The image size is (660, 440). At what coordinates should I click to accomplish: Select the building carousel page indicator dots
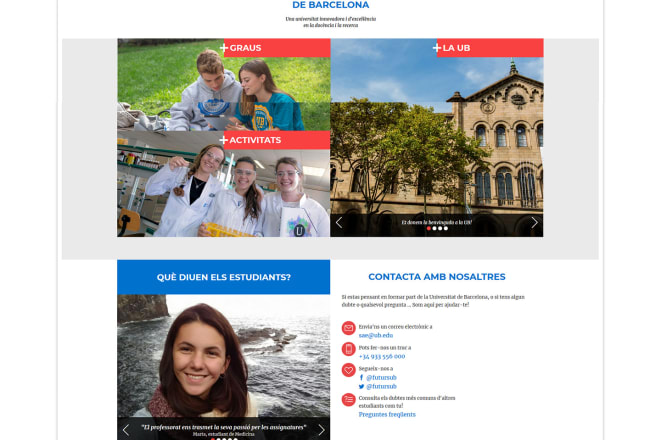[x=437, y=229]
